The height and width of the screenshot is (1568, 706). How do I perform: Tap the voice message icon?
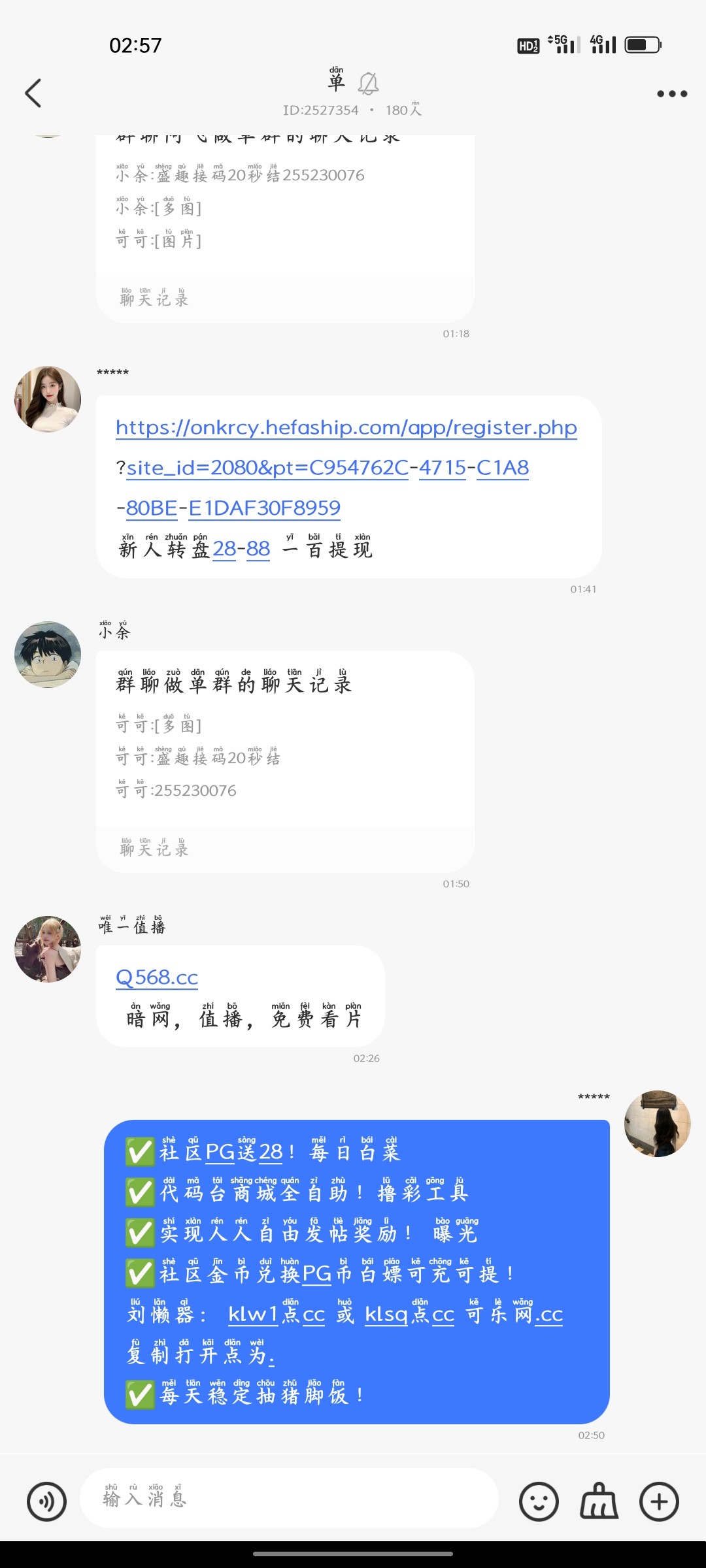46,1500
